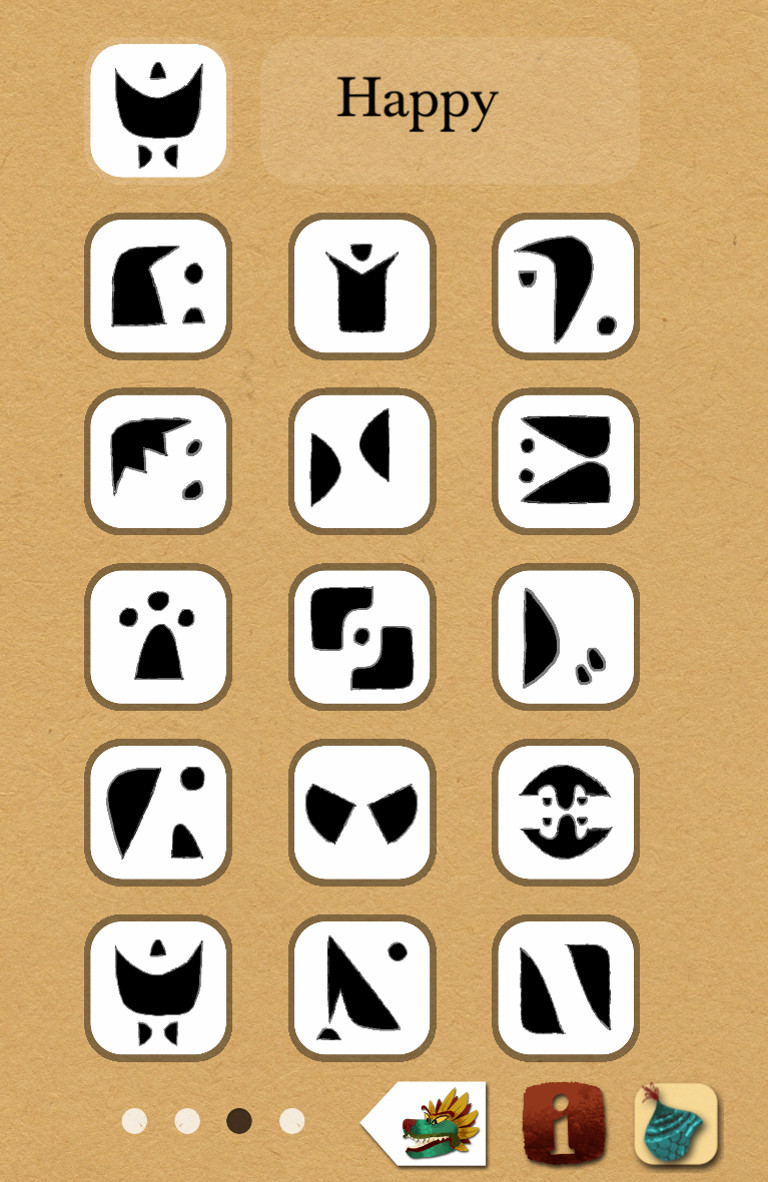Tap the symmetrical mask-like glyph
This screenshot has height=1182, width=768.
566,812
